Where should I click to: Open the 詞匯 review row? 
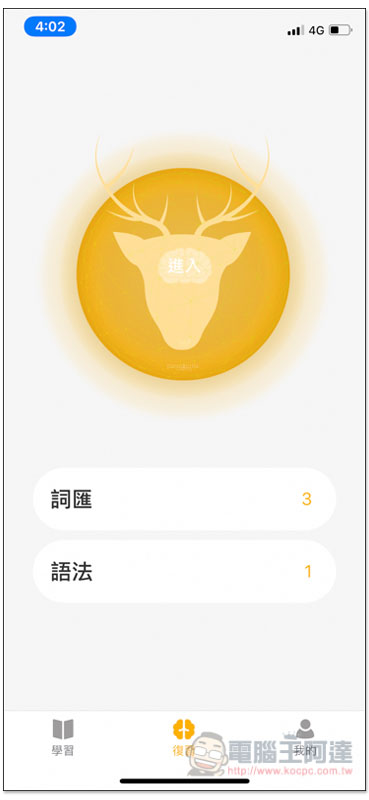click(x=184, y=499)
